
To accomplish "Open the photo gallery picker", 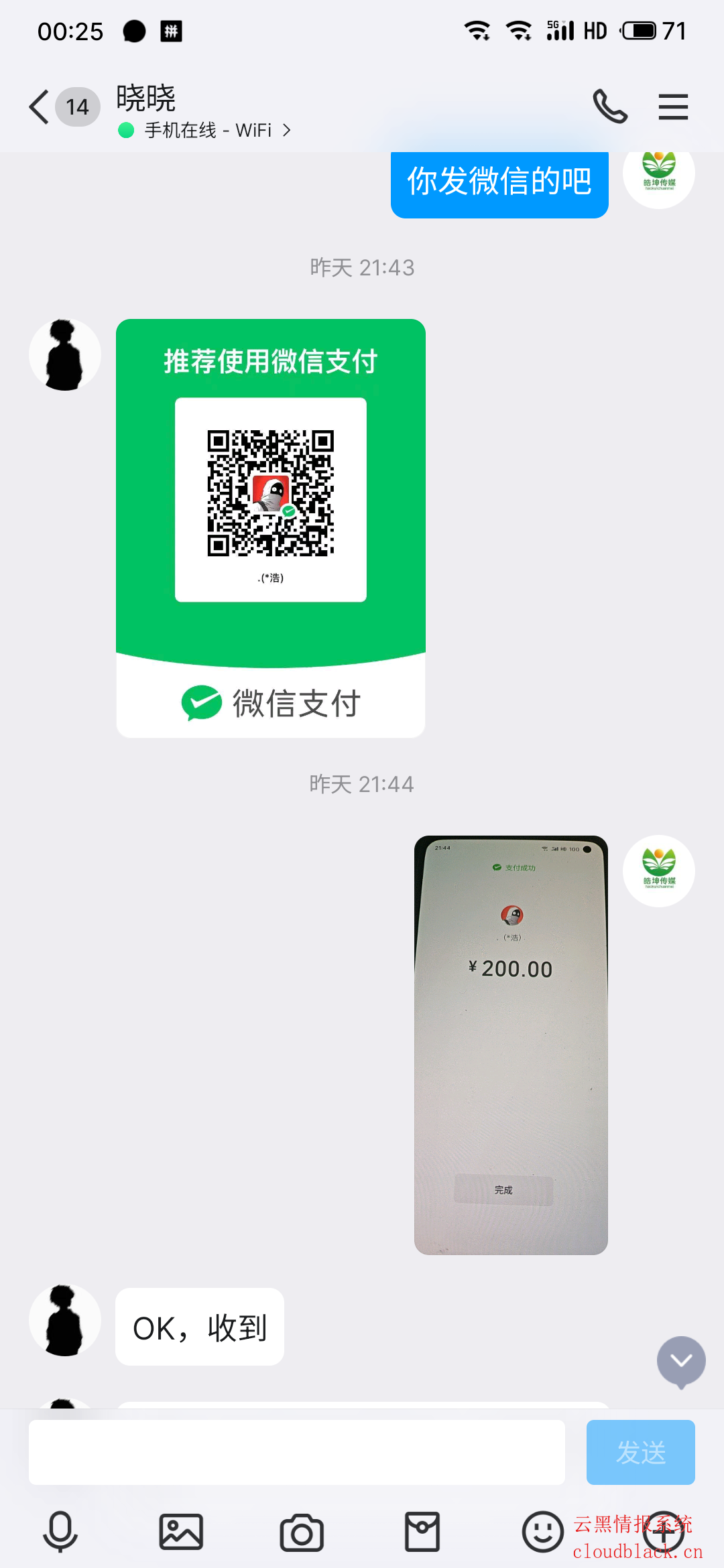I will coord(181,1532).
